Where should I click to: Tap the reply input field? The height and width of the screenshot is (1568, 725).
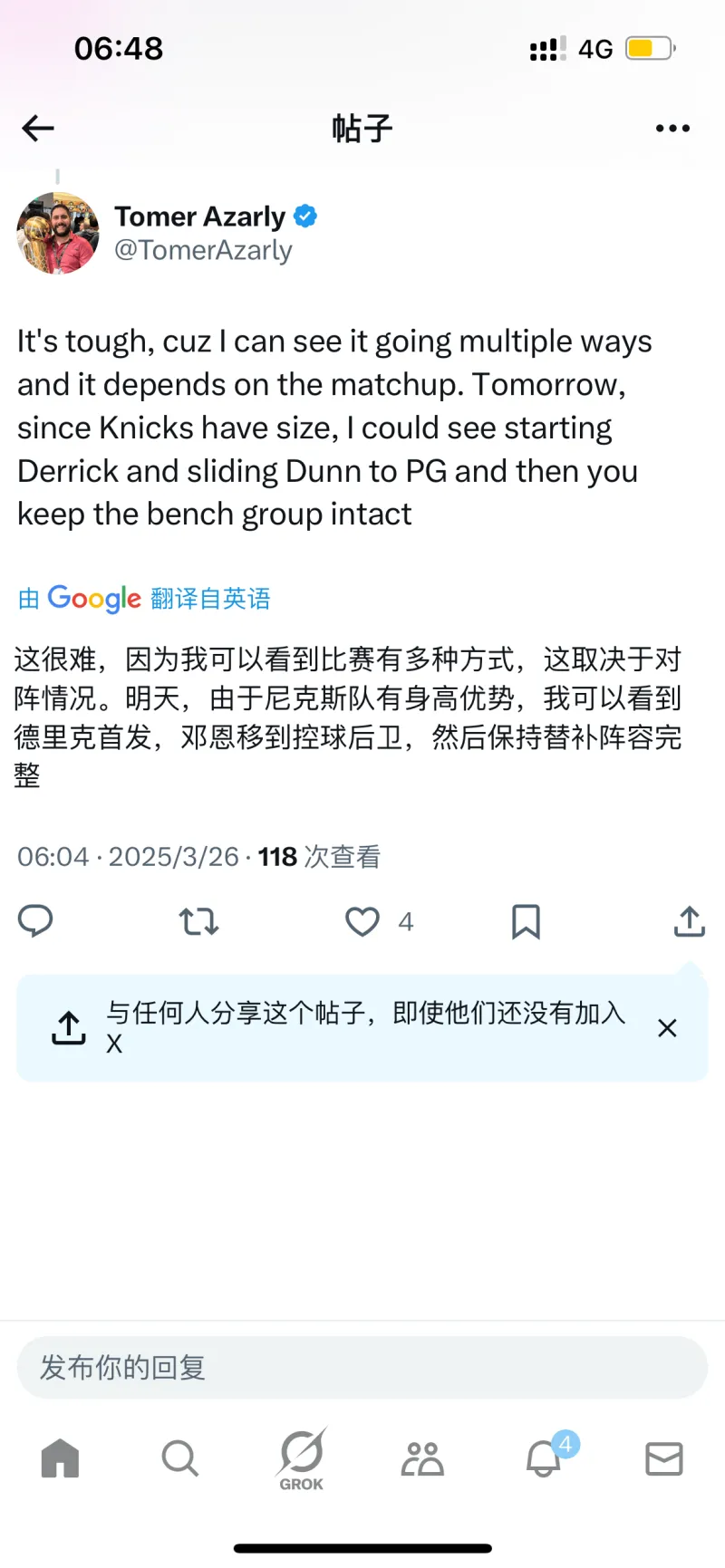[x=362, y=1367]
